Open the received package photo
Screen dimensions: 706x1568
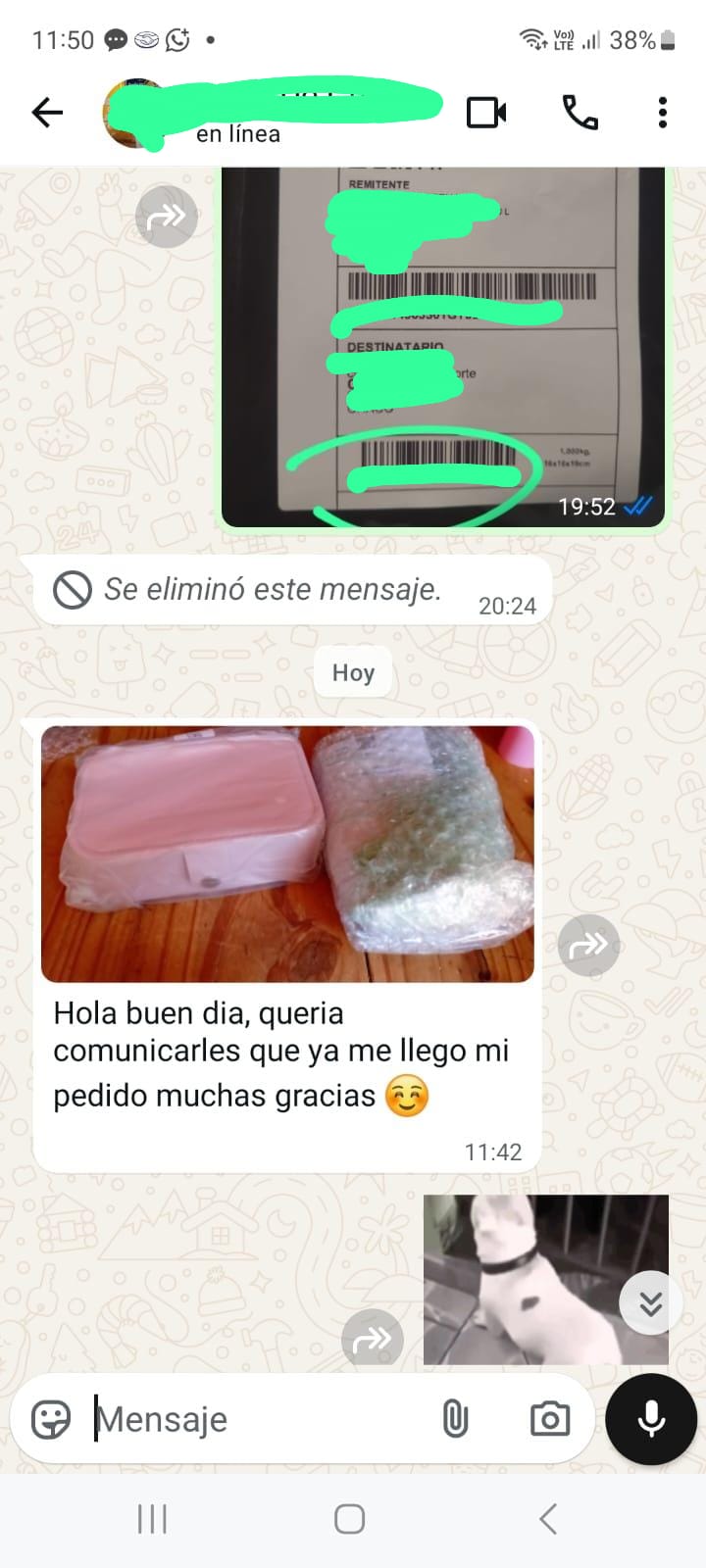click(287, 854)
